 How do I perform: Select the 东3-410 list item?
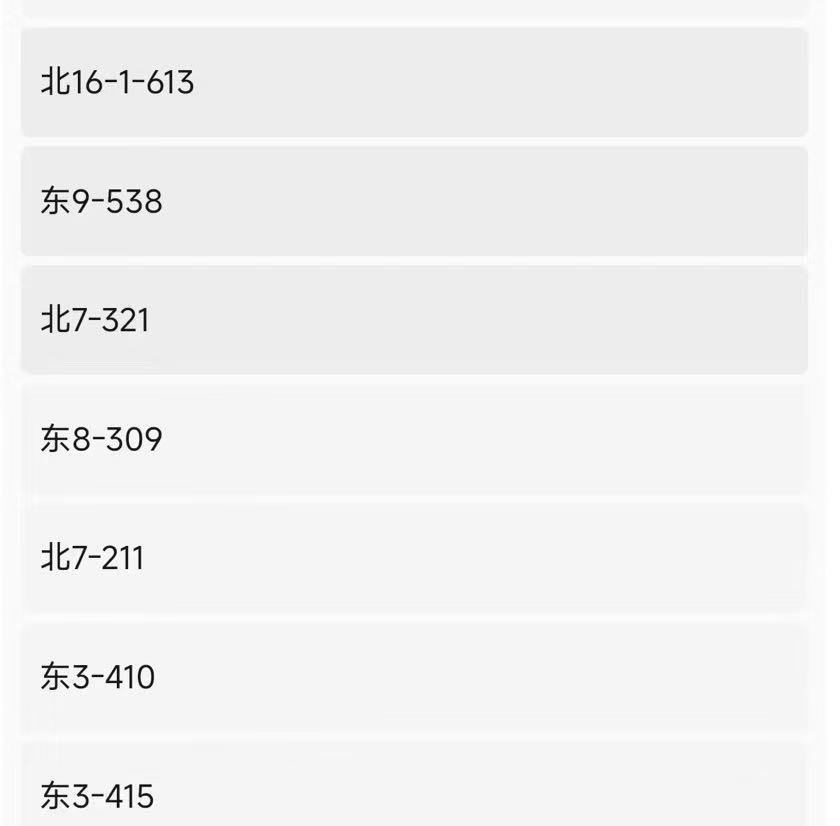[x=414, y=677]
